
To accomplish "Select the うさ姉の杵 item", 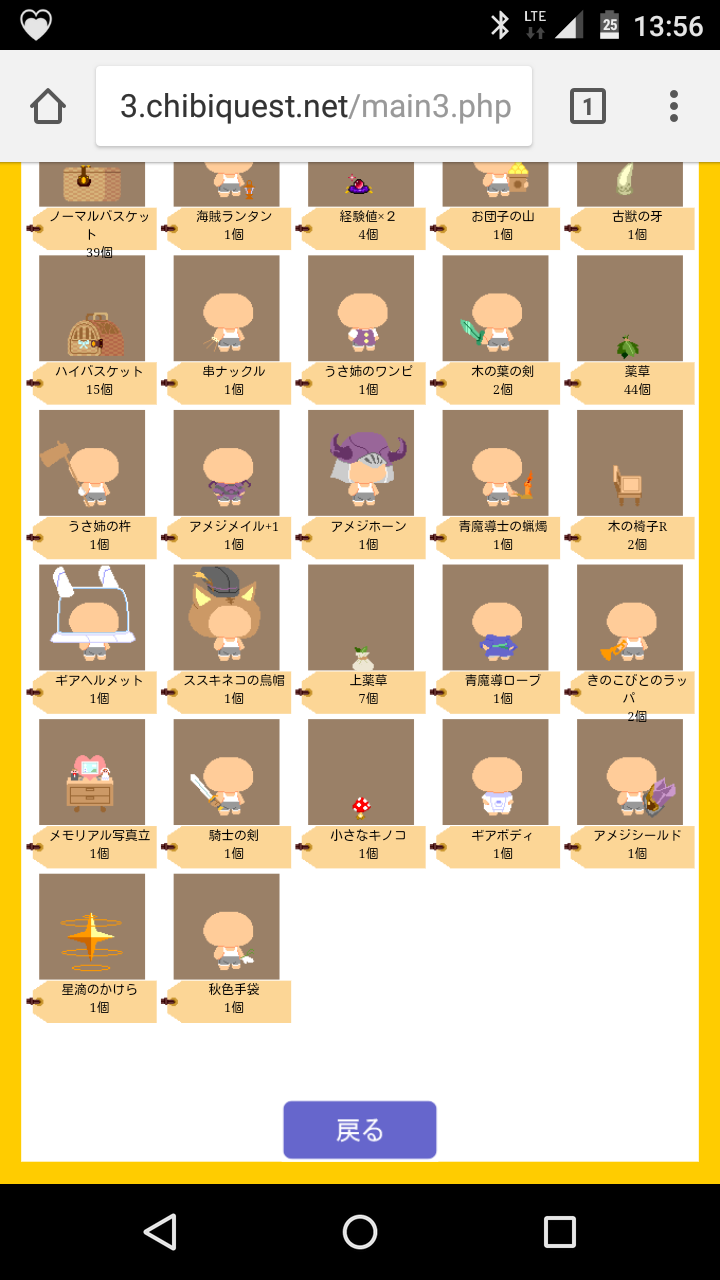I will pyautogui.click(x=92, y=463).
